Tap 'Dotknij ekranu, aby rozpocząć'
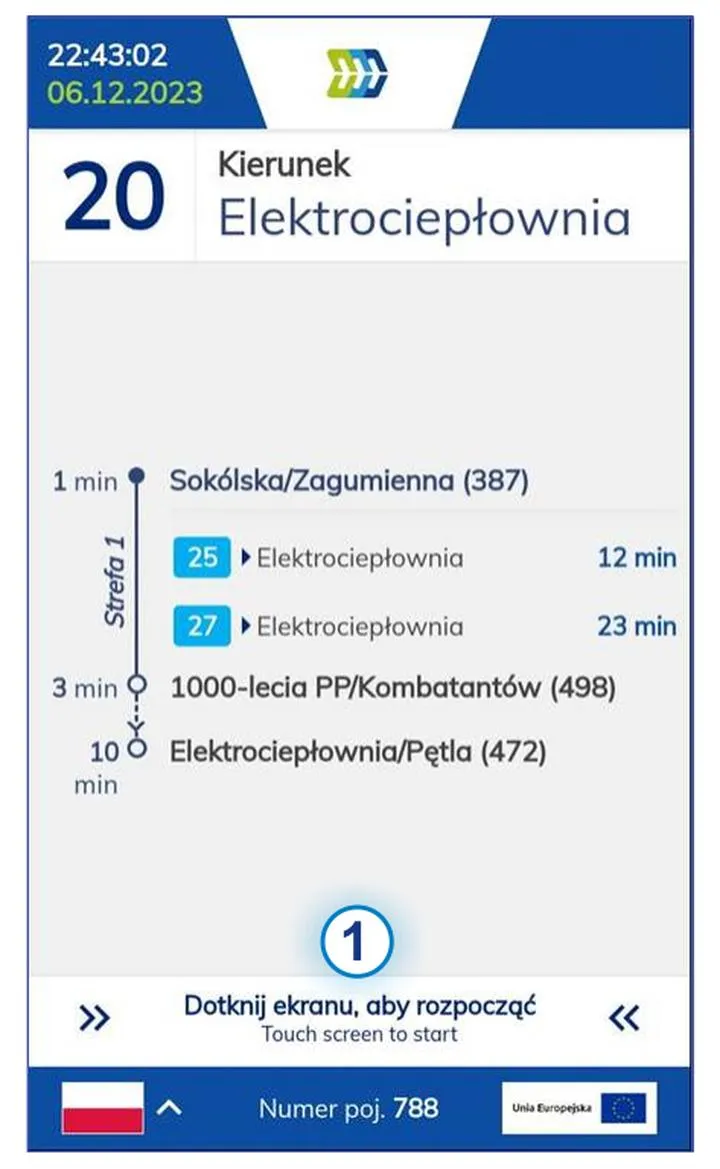 click(360, 1005)
